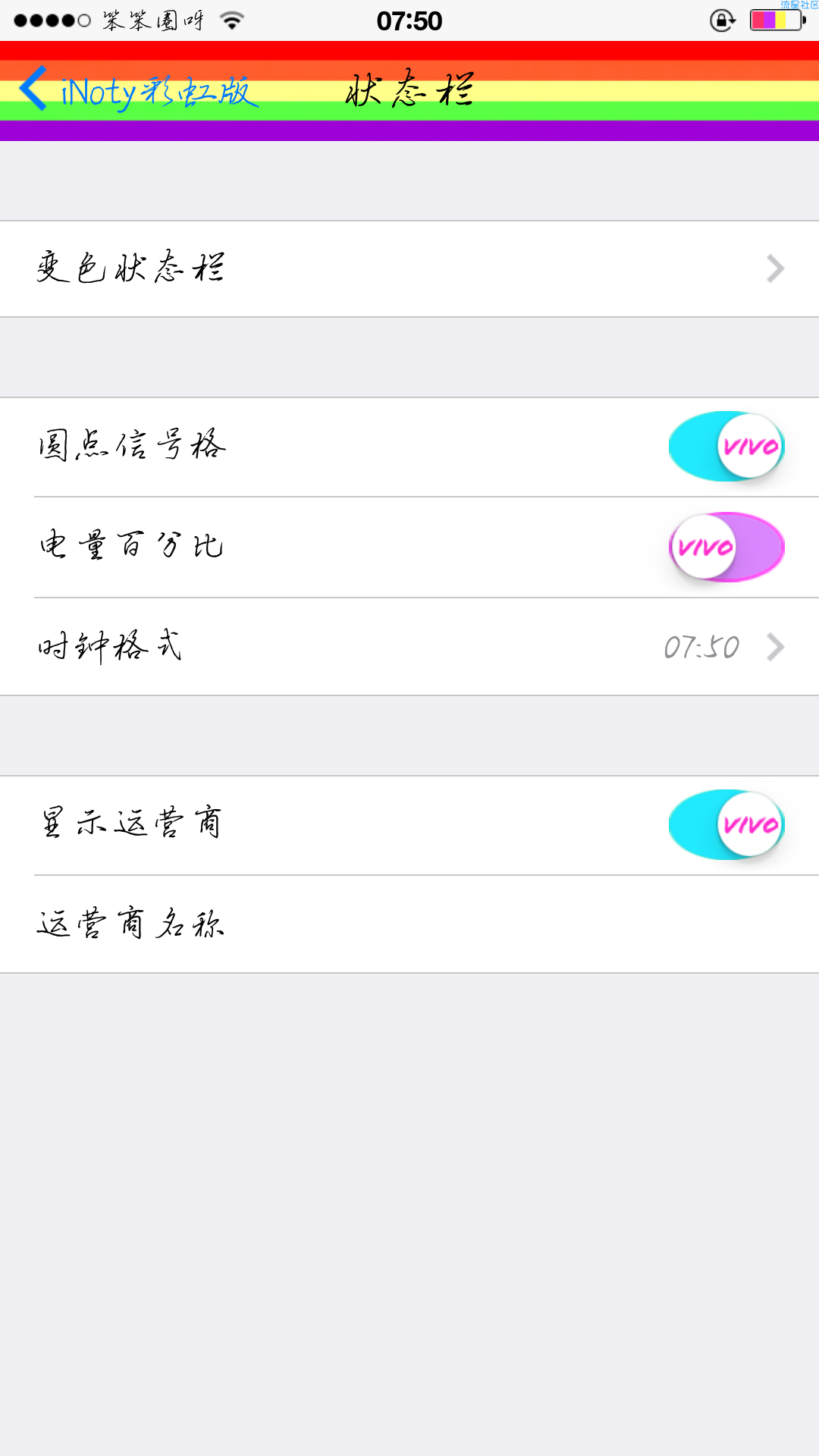819x1456 pixels.
Task: Turn off the 圆点信号格 switch
Action: pyautogui.click(x=726, y=446)
